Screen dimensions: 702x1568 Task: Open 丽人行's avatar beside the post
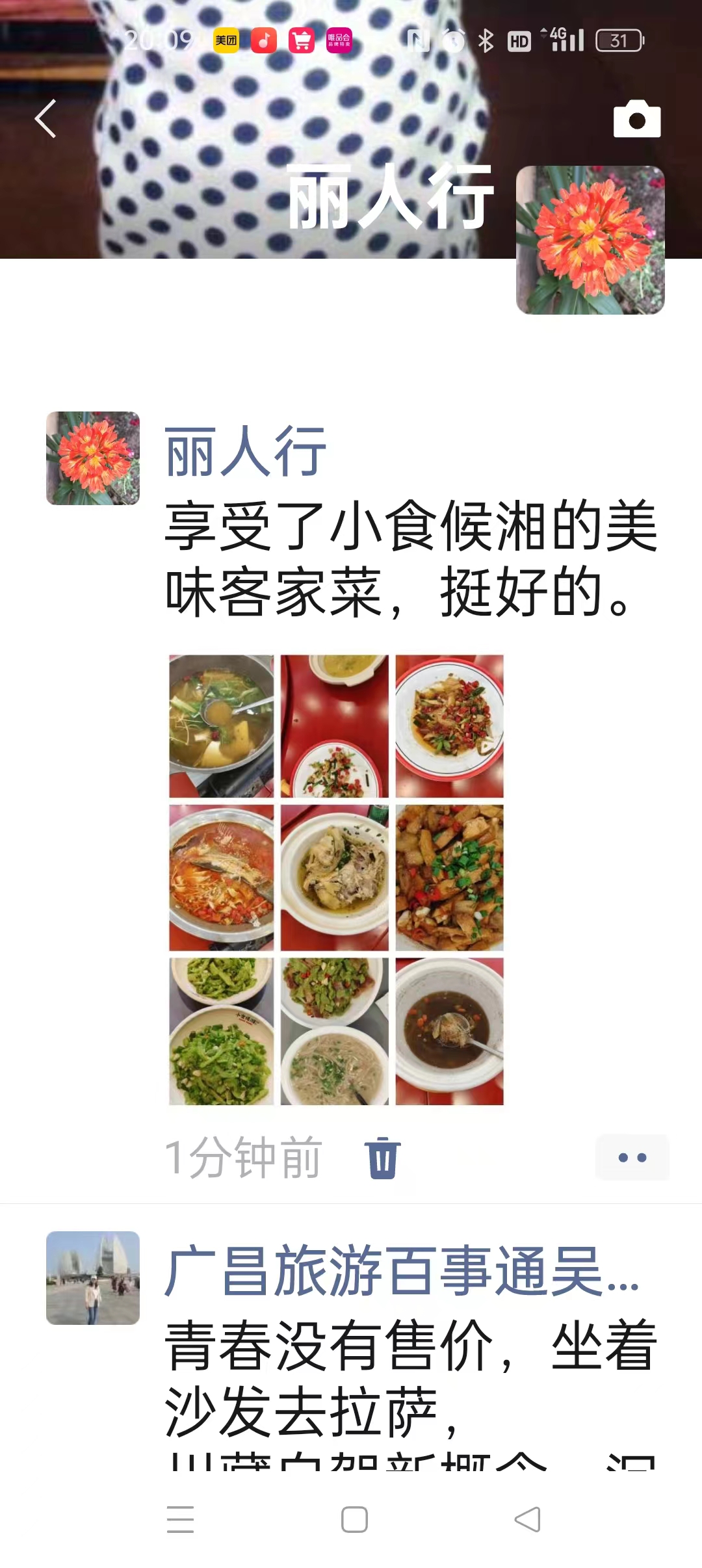tap(93, 458)
